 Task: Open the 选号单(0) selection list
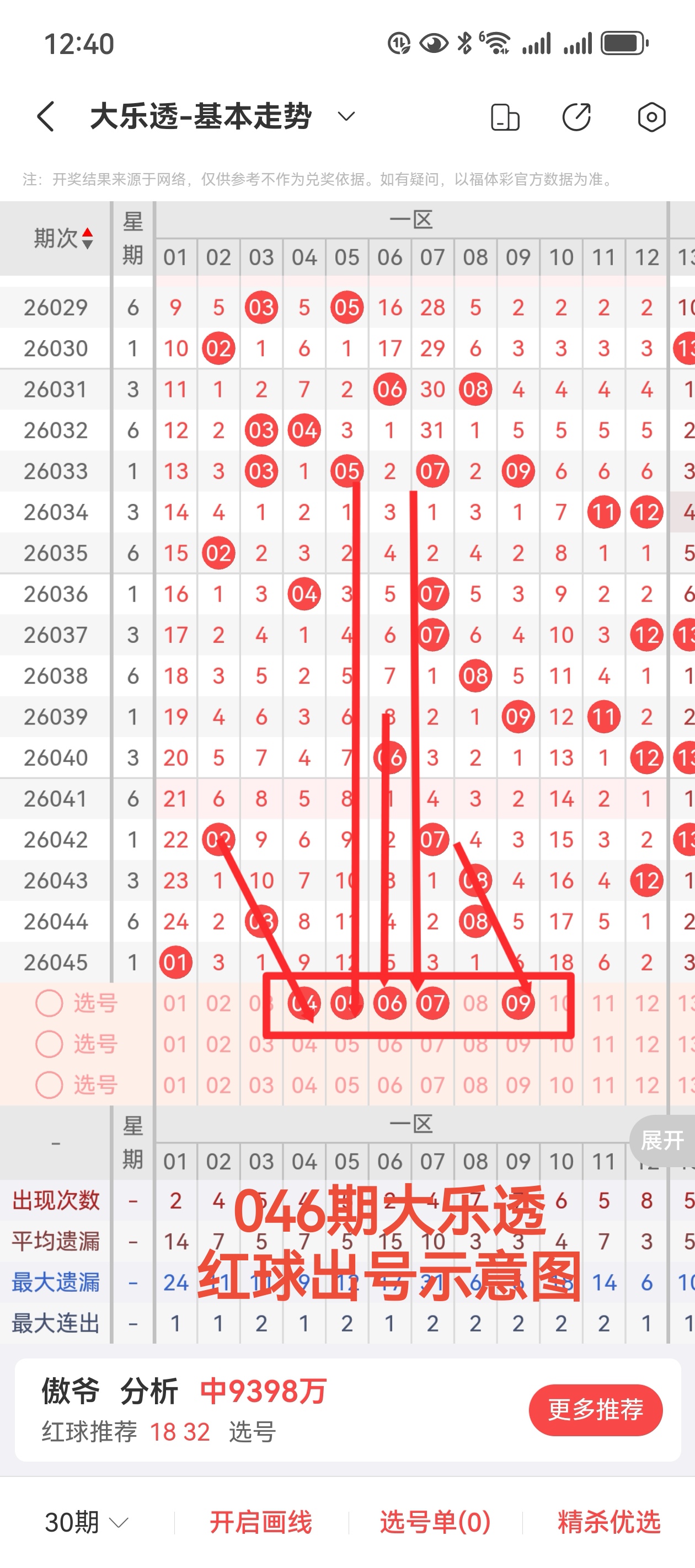pyautogui.click(x=435, y=1522)
